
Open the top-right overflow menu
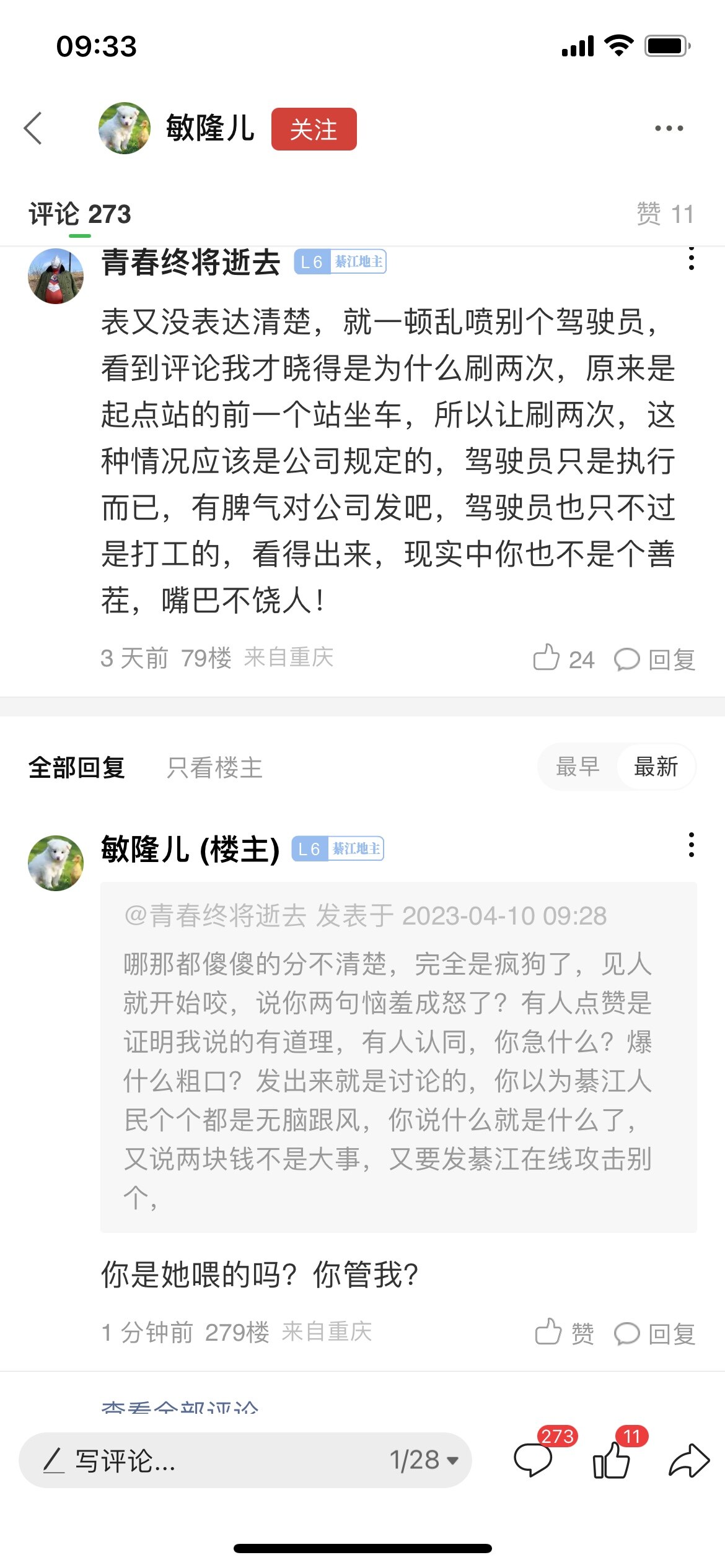669,128
